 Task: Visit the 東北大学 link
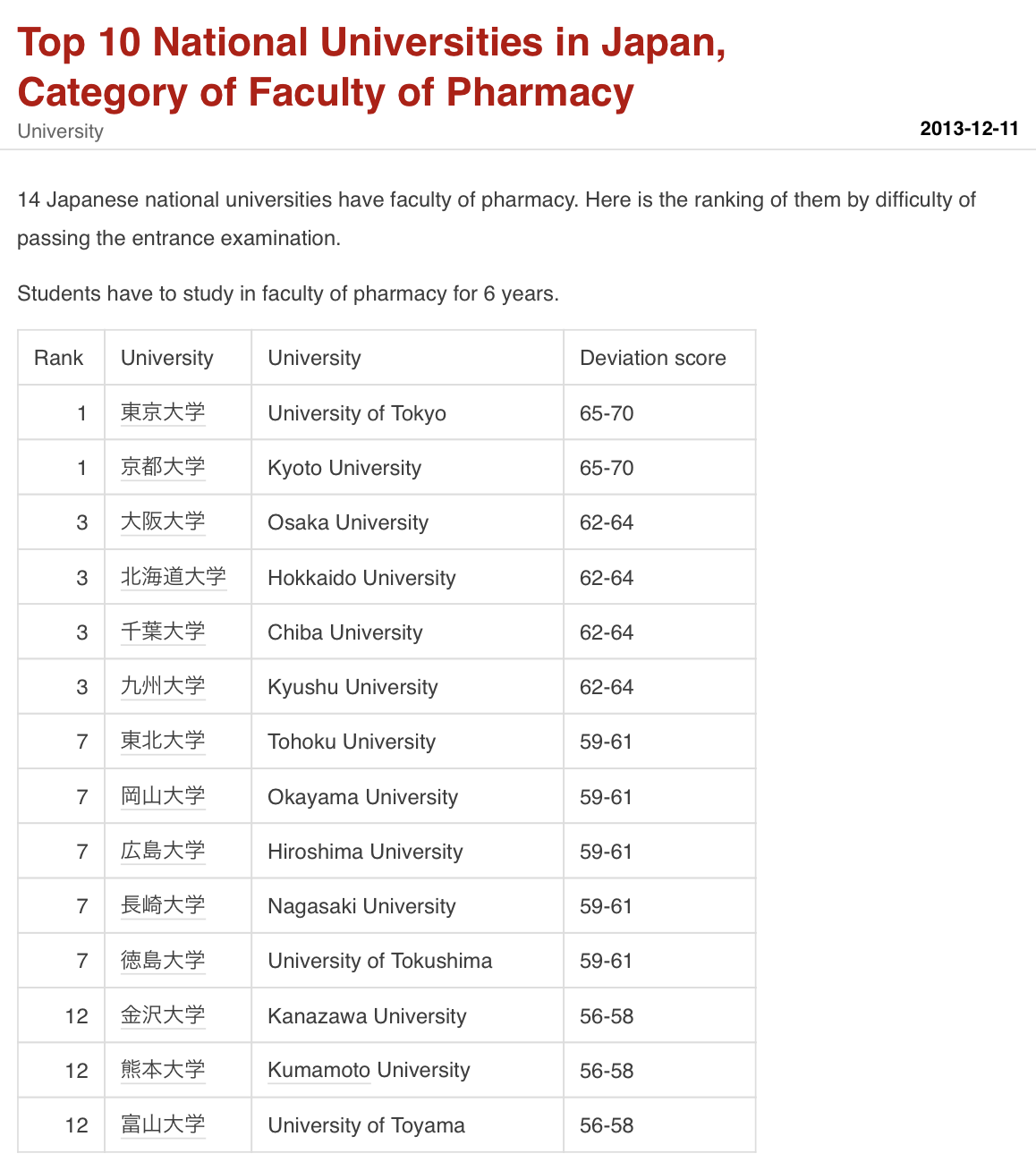163,741
